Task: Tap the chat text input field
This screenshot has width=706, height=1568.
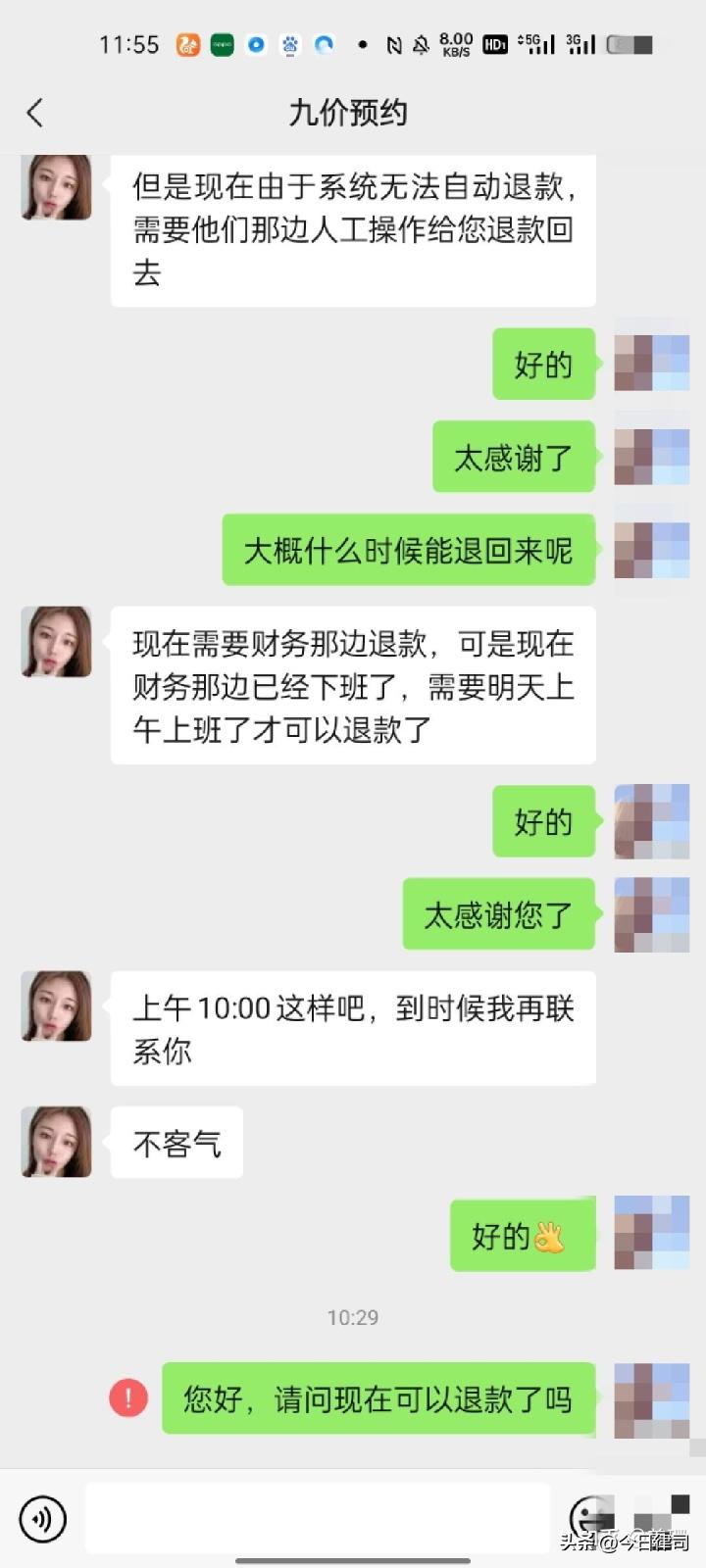Action: click(x=314, y=1518)
